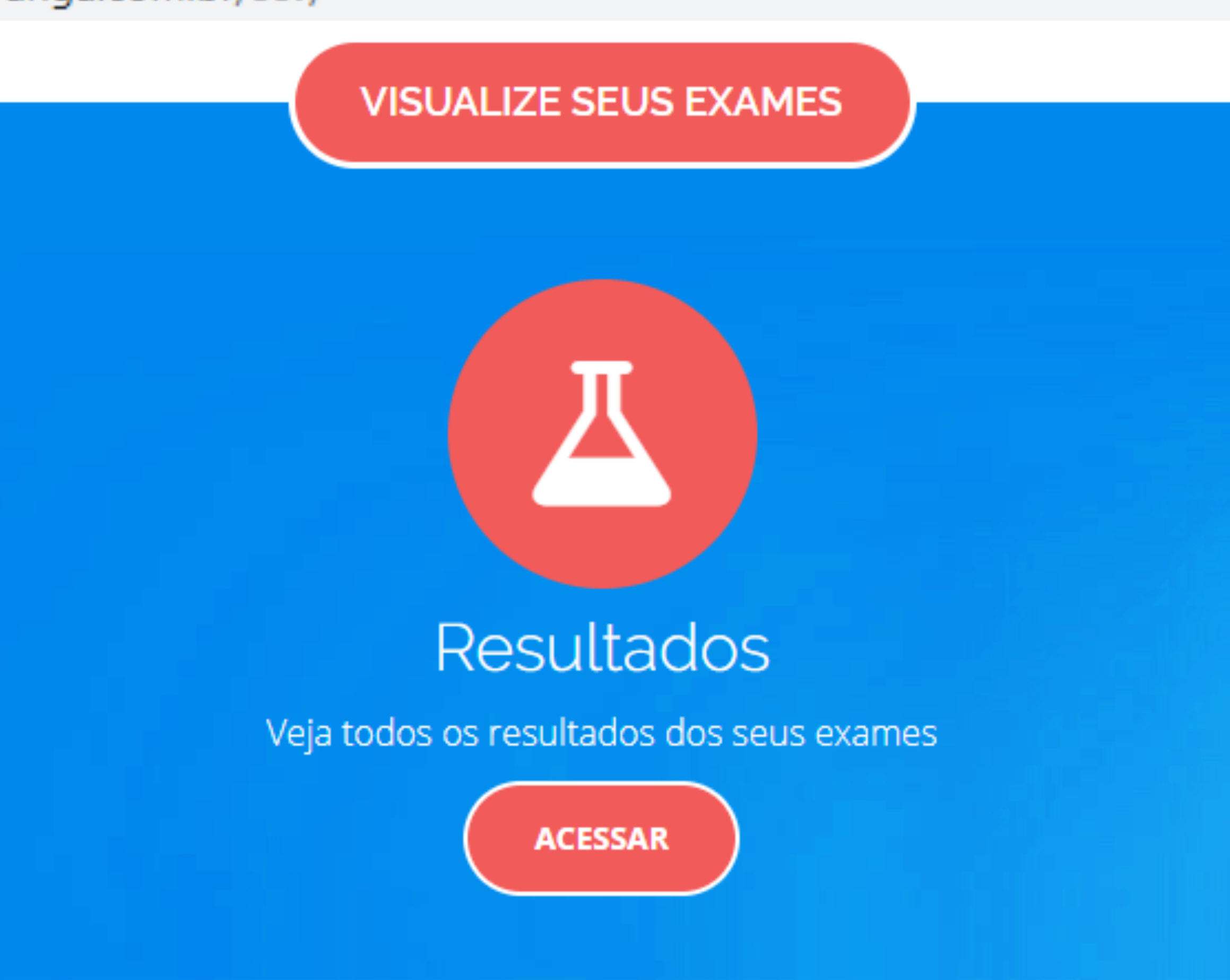This screenshot has width=1230, height=980.
Task: Open the Visualize Seus Exames banner button
Action: click(601, 103)
